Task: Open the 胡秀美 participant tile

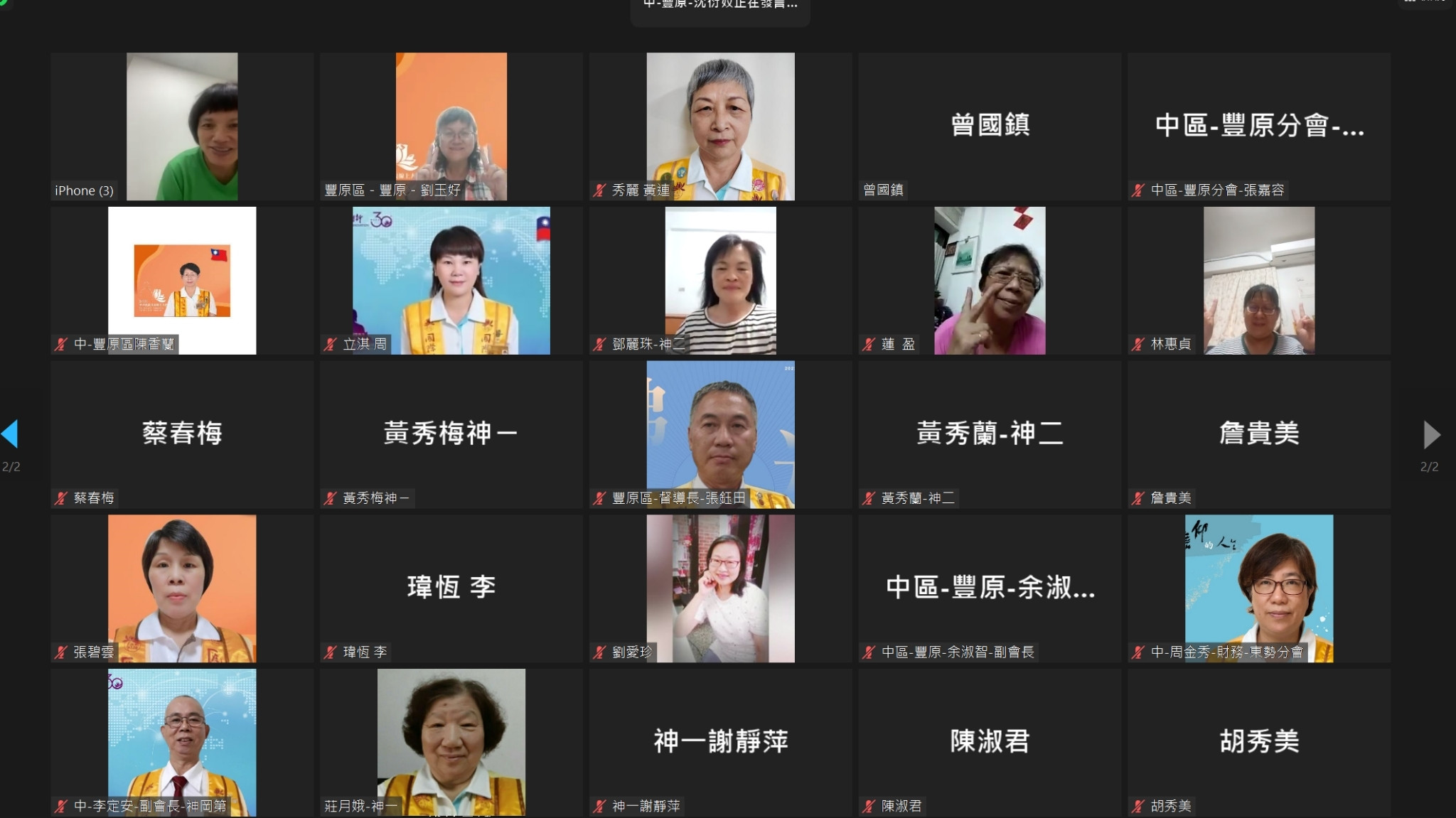Action: coord(1258,742)
